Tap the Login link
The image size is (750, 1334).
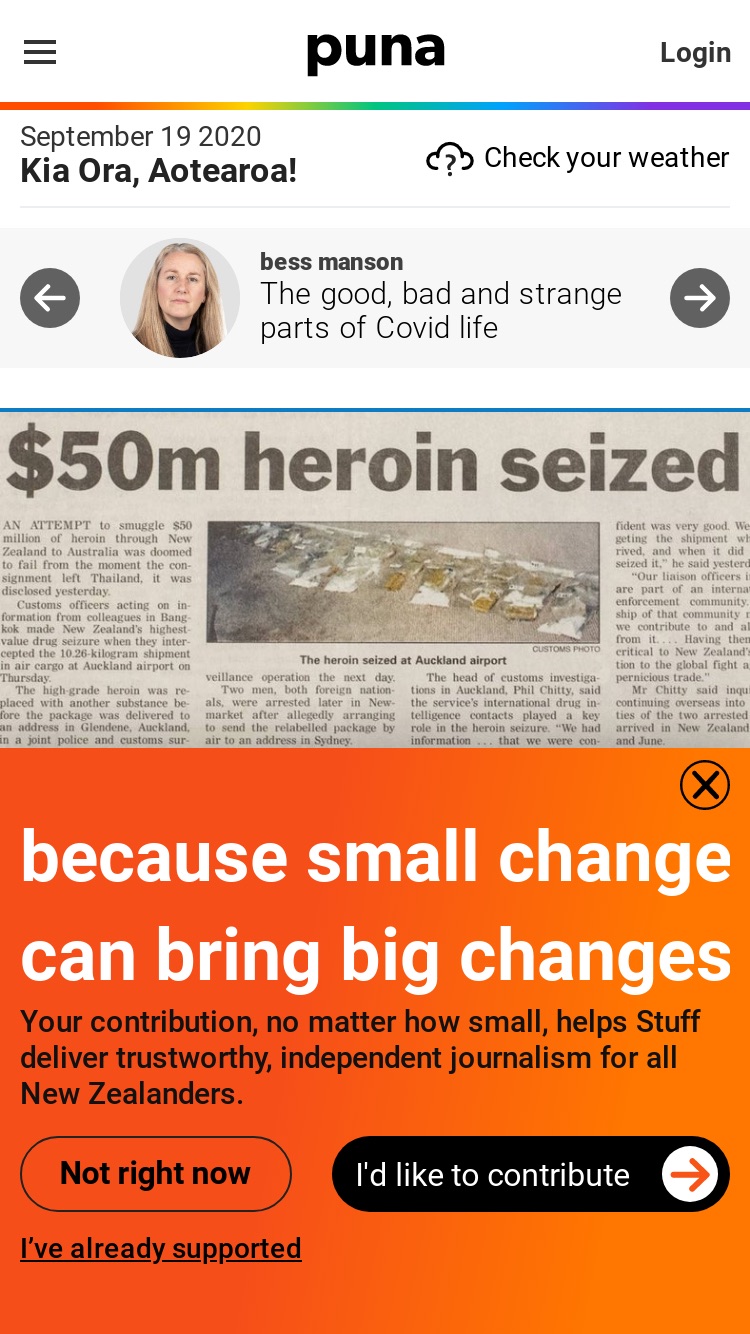click(695, 53)
